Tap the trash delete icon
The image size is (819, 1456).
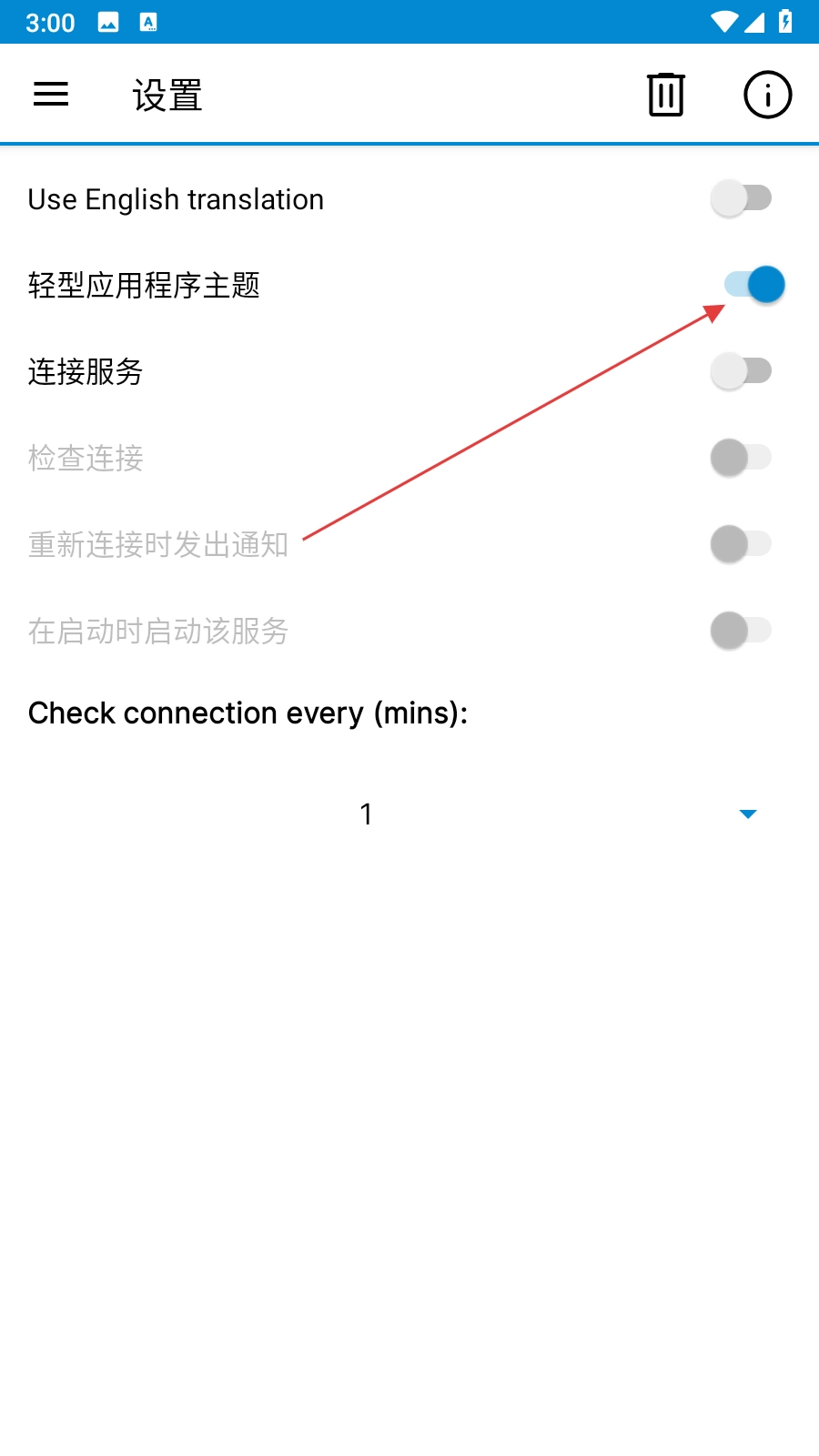coord(665,95)
